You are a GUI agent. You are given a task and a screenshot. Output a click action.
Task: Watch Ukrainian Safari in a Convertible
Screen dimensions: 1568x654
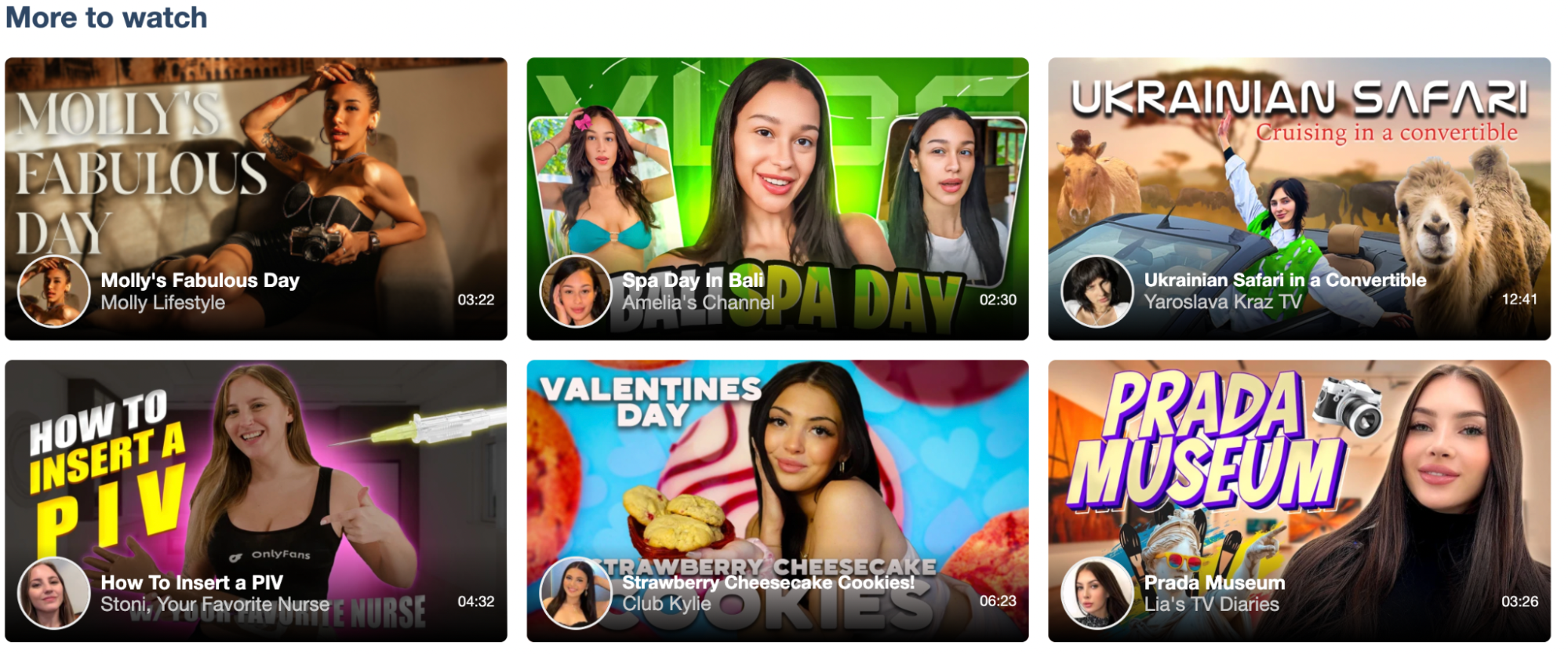[x=1298, y=198]
